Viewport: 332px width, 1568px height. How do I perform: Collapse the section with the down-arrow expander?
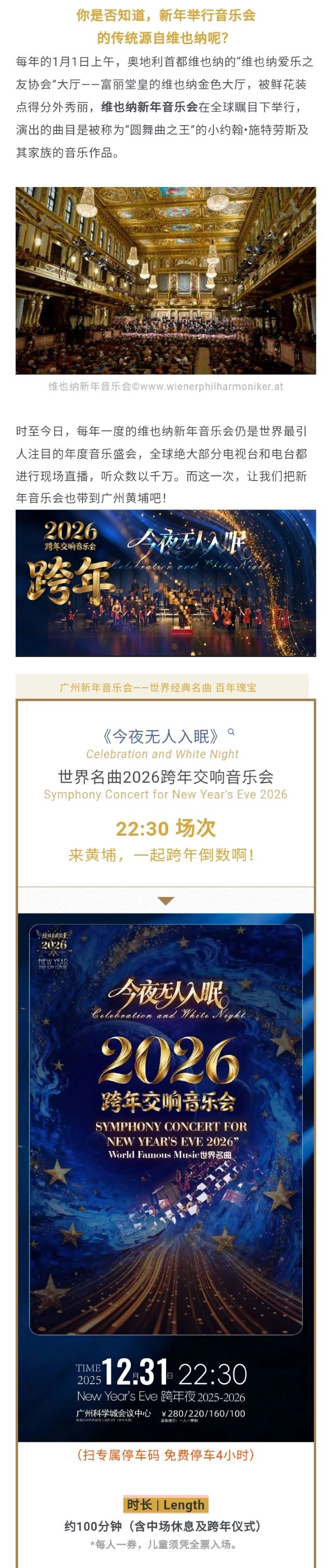tap(165, 901)
